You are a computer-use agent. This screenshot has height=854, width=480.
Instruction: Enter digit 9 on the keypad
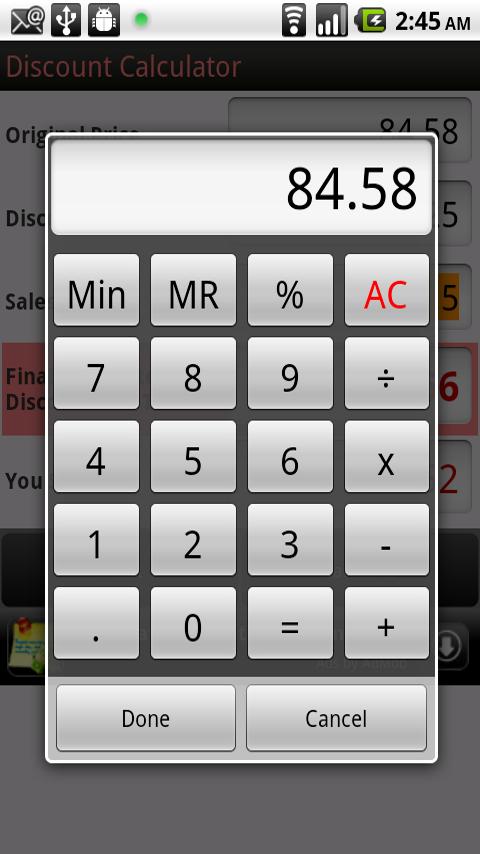(290, 373)
